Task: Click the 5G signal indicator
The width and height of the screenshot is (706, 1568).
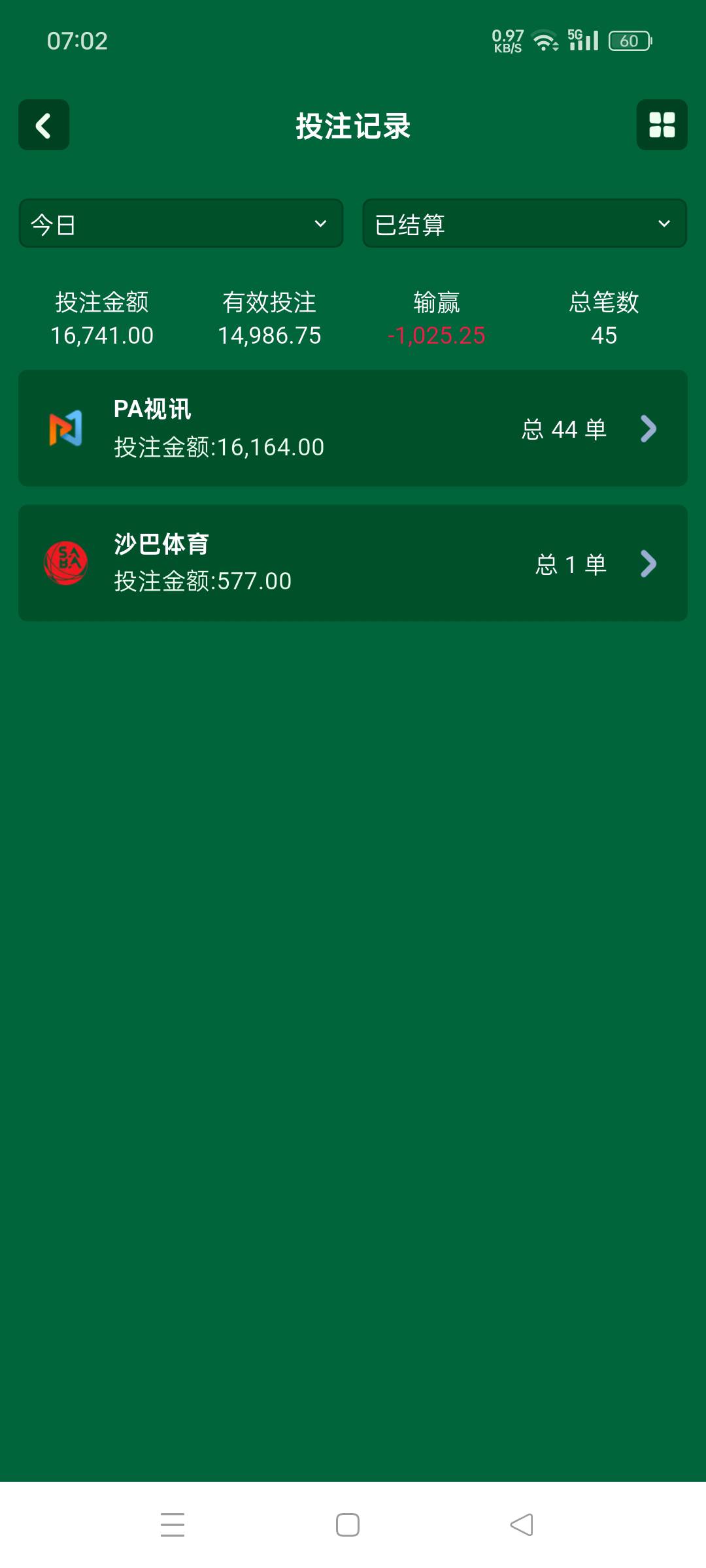Action: (x=584, y=39)
